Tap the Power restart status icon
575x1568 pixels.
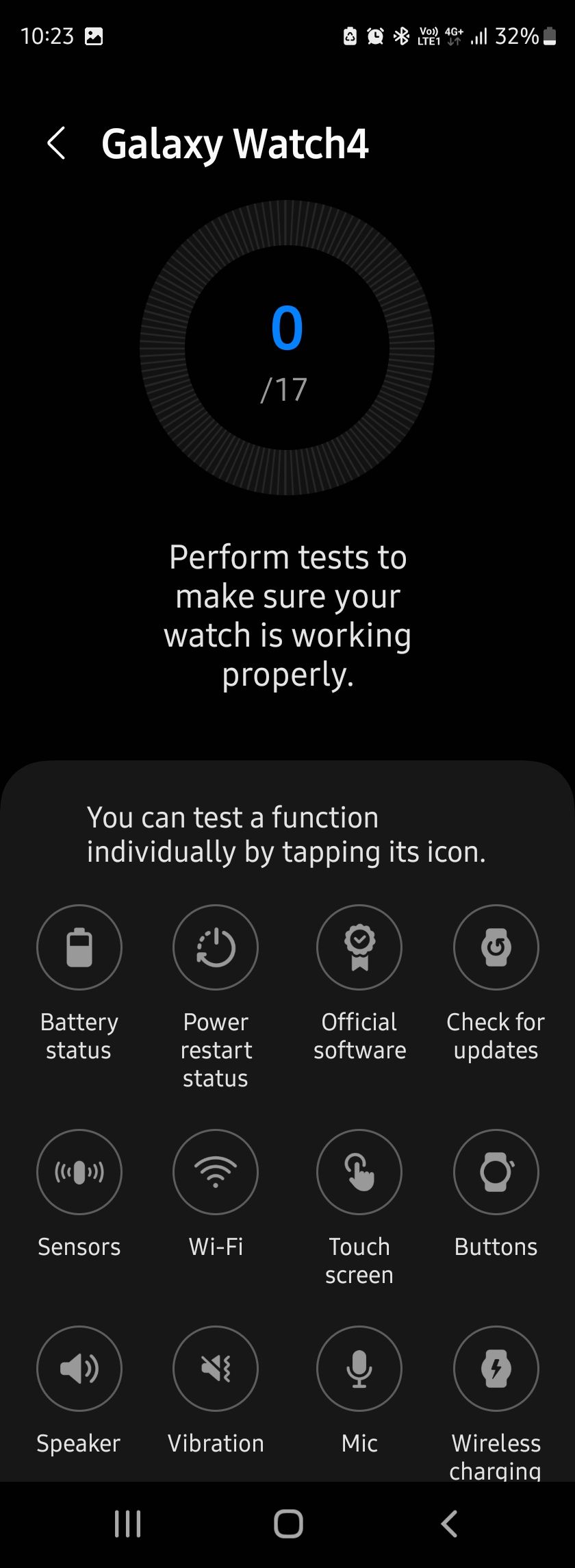point(216,947)
